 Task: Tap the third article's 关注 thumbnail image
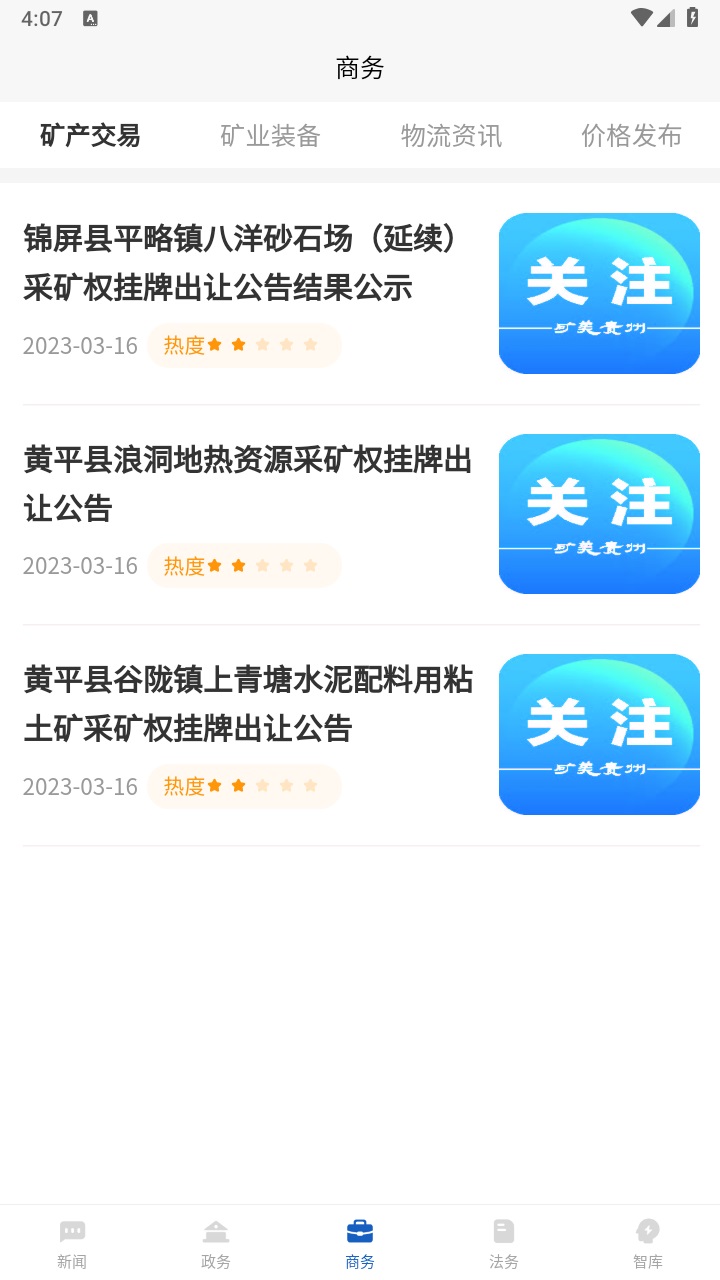pos(599,733)
